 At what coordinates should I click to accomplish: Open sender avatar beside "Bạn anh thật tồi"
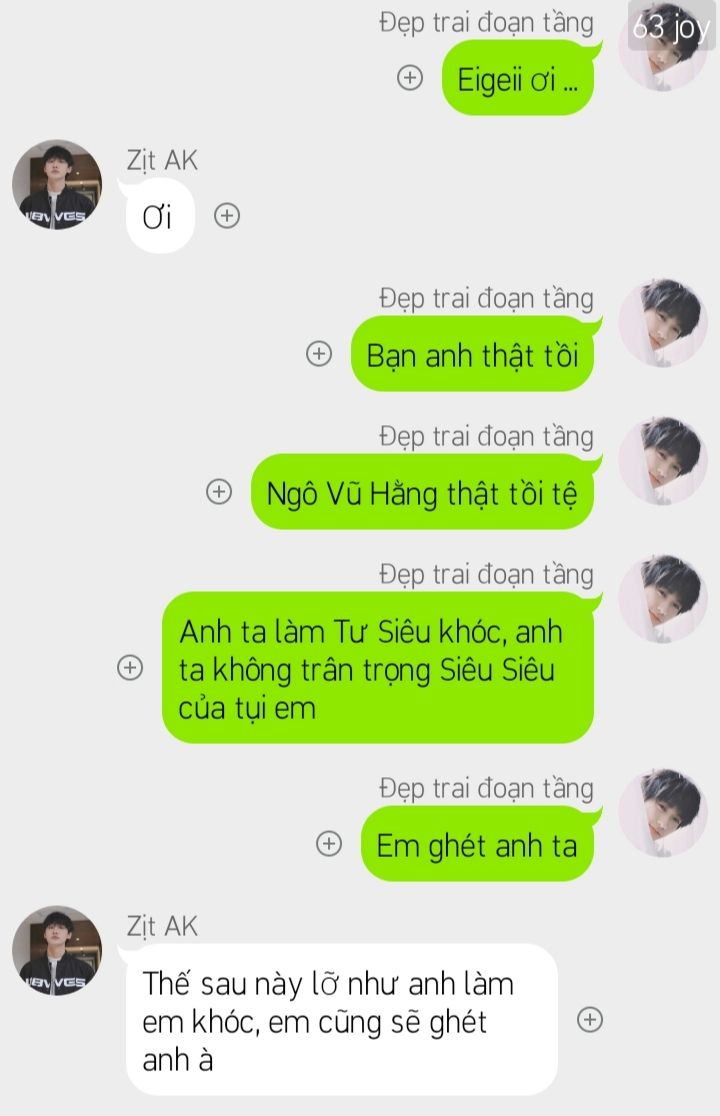tap(662, 323)
